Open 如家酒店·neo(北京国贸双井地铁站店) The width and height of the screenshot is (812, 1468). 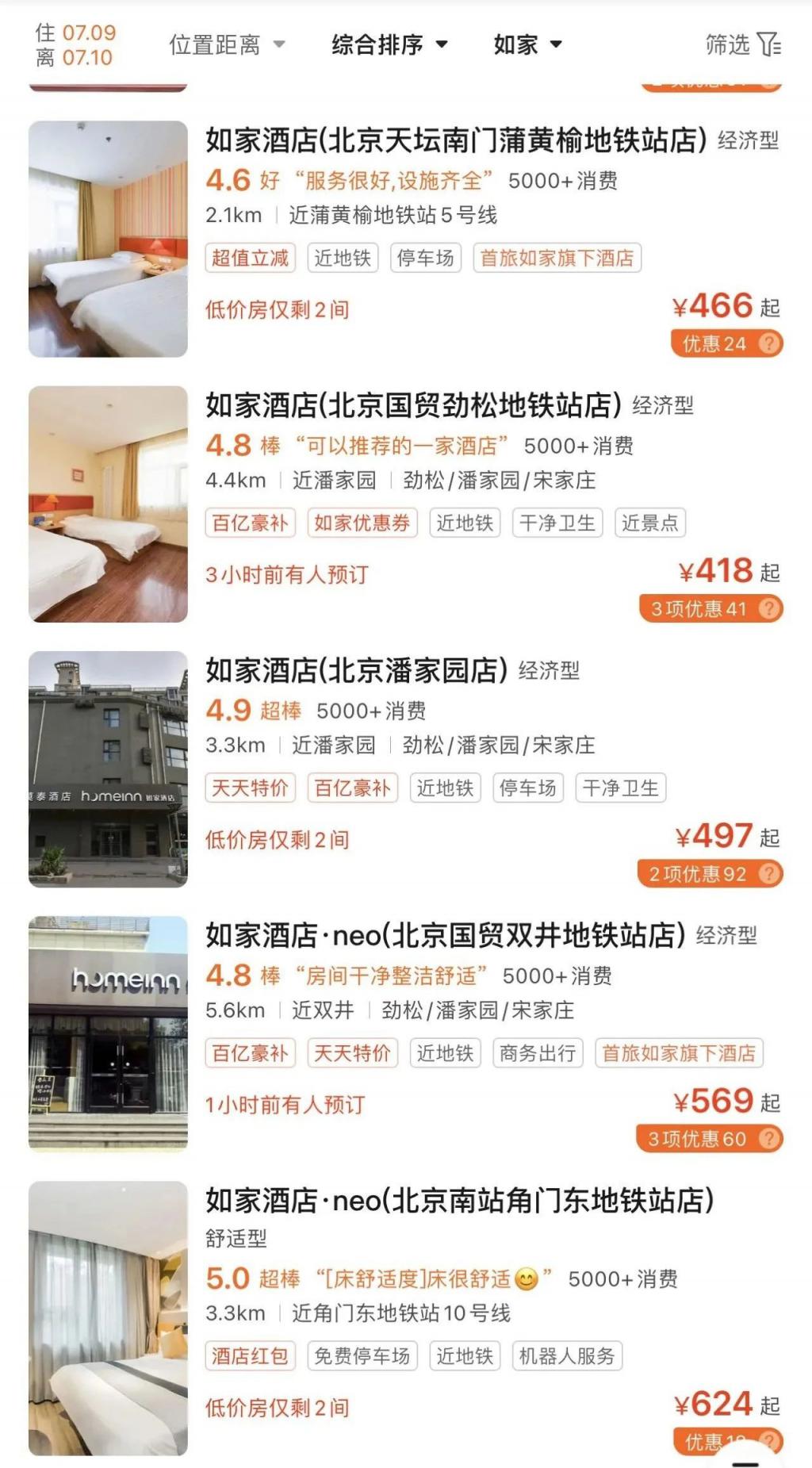[445, 936]
